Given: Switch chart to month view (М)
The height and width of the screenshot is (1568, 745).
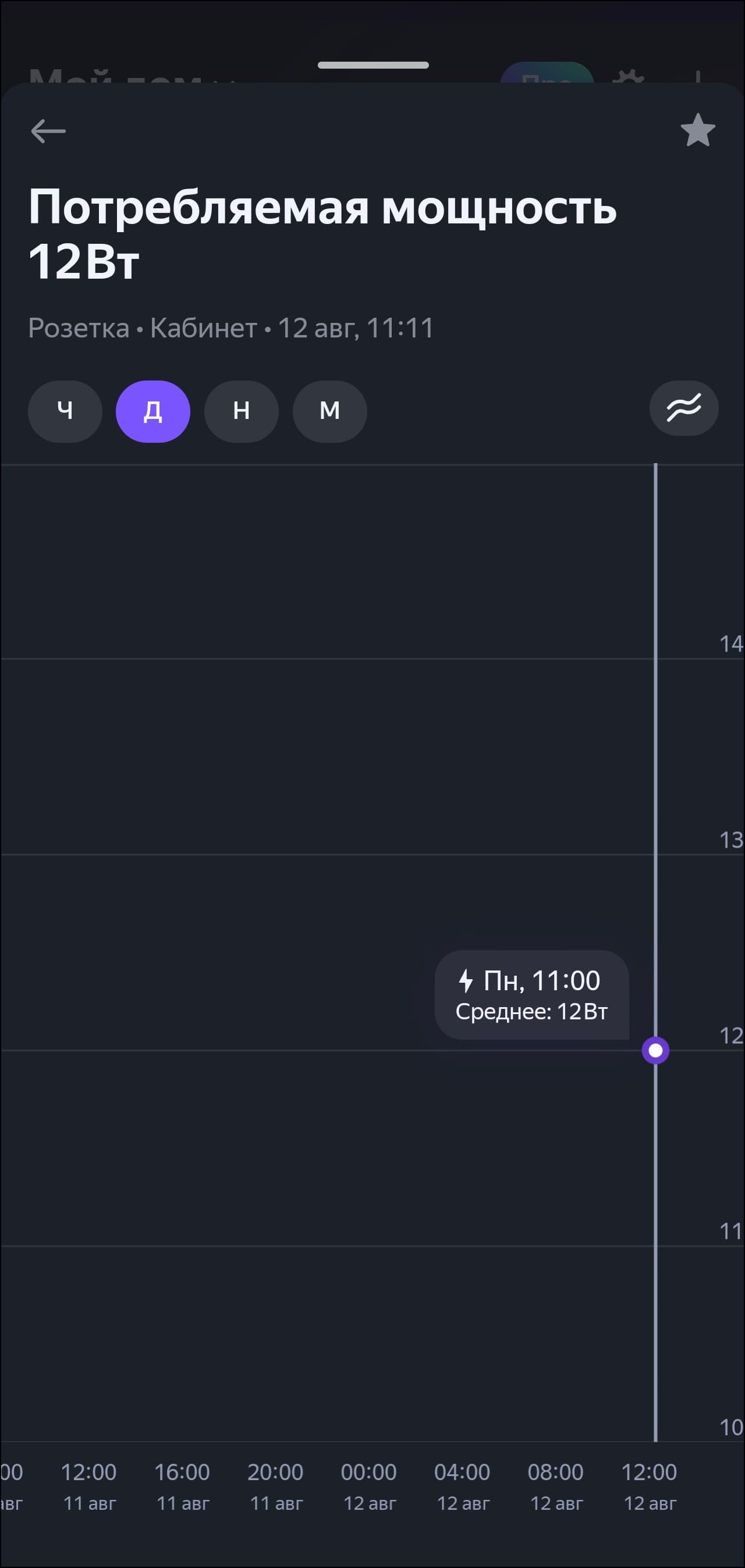Looking at the screenshot, I should [329, 411].
